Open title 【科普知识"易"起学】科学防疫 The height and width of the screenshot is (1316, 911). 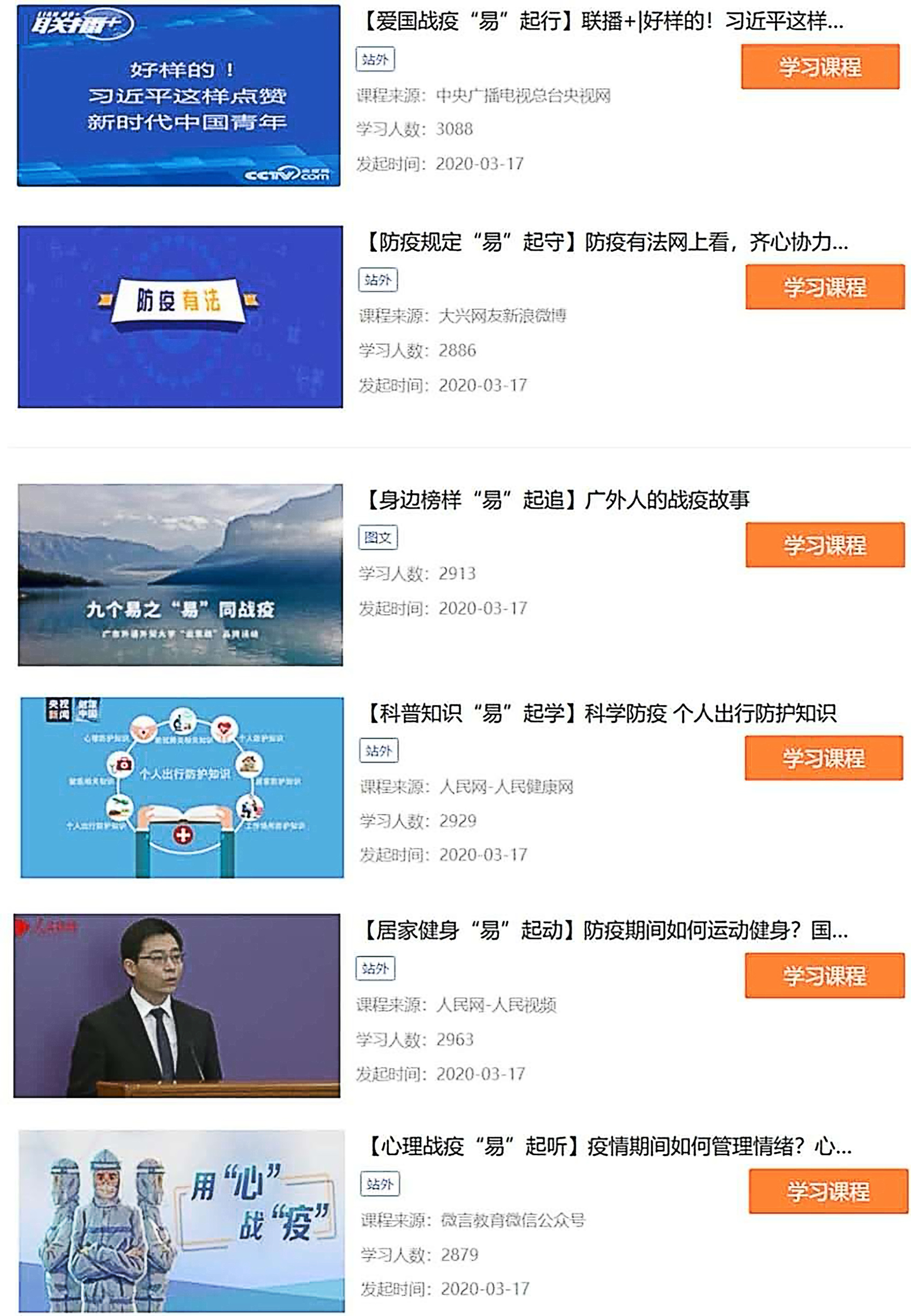pos(601,714)
